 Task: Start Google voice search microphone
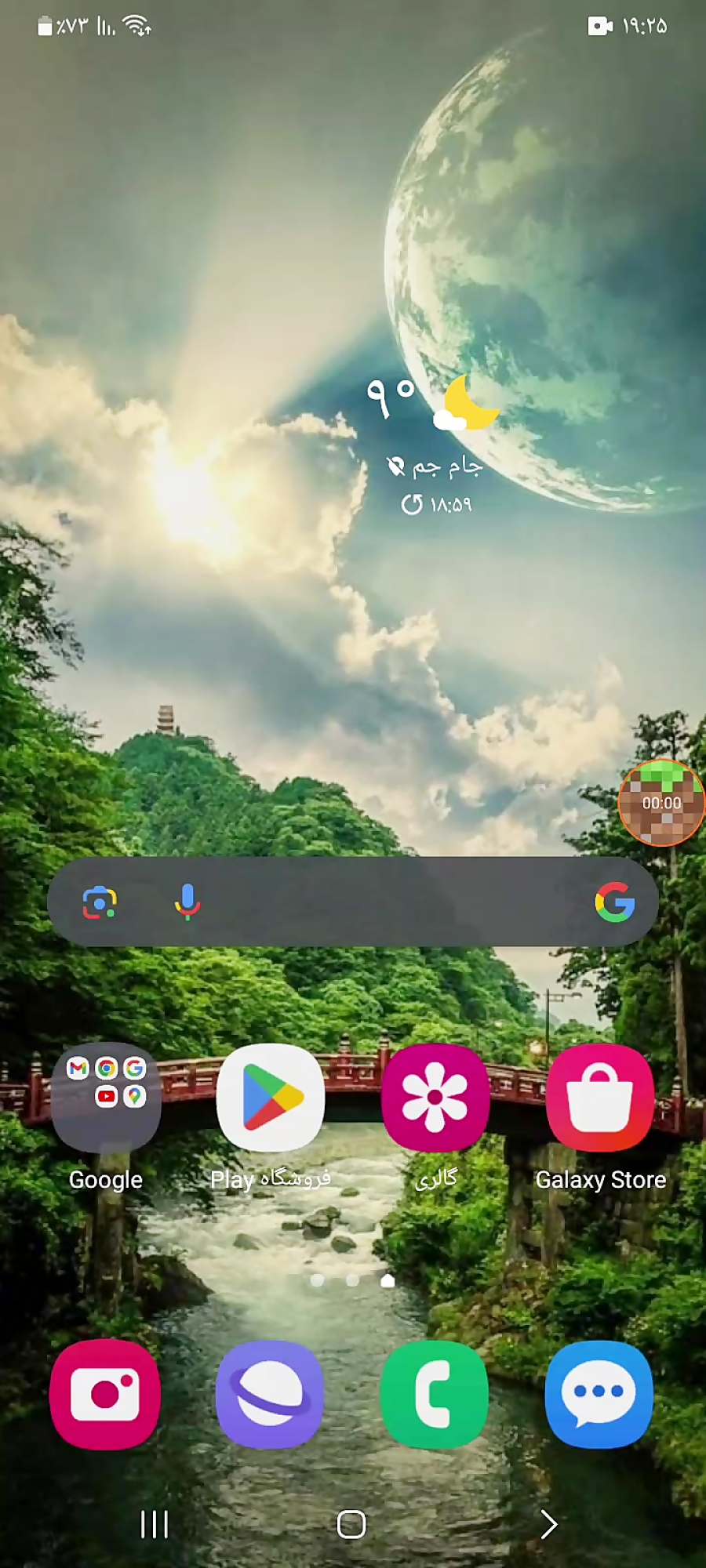point(187,902)
